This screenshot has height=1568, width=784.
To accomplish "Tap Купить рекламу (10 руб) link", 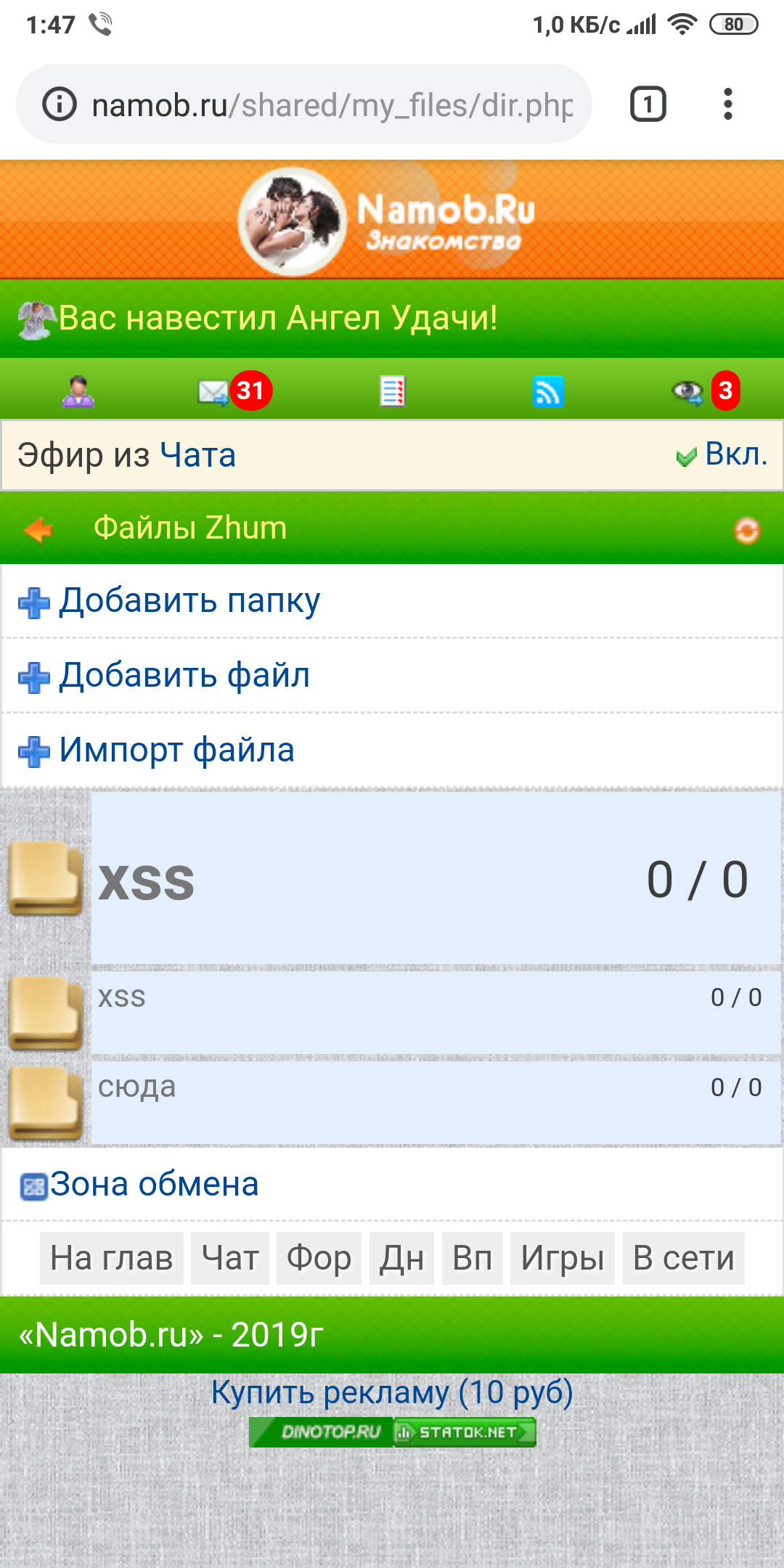I will tap(392, 1392).
